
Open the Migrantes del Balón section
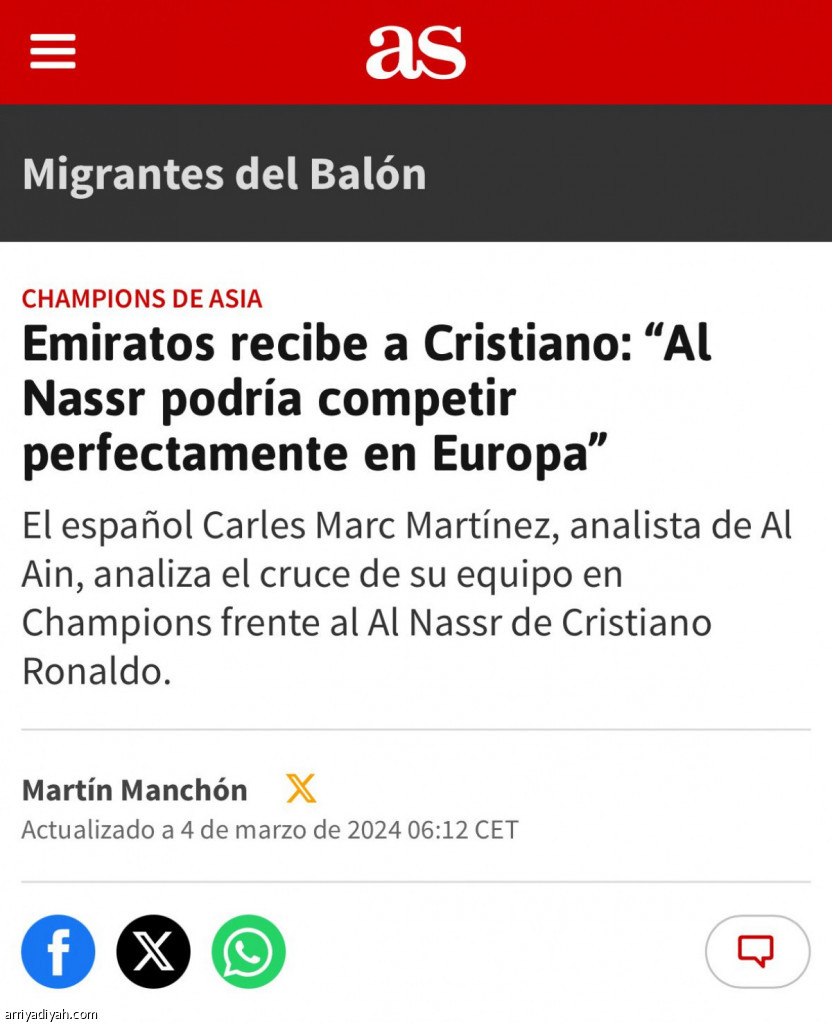224,174
